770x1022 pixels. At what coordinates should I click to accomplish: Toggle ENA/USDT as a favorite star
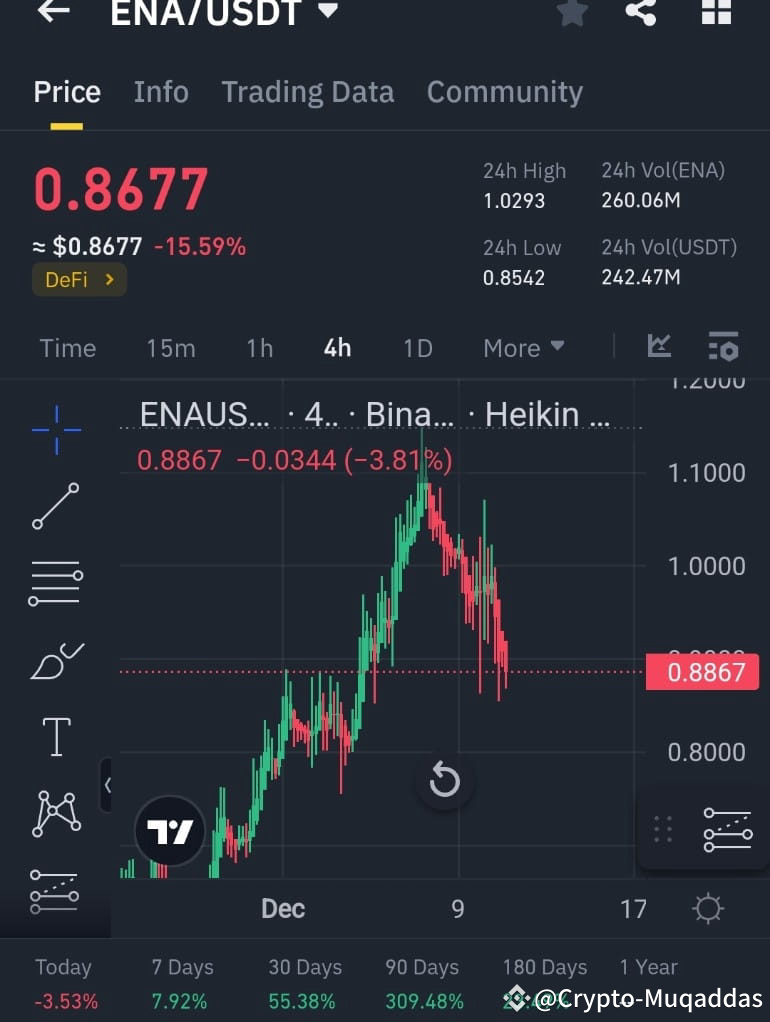[572, 14]
